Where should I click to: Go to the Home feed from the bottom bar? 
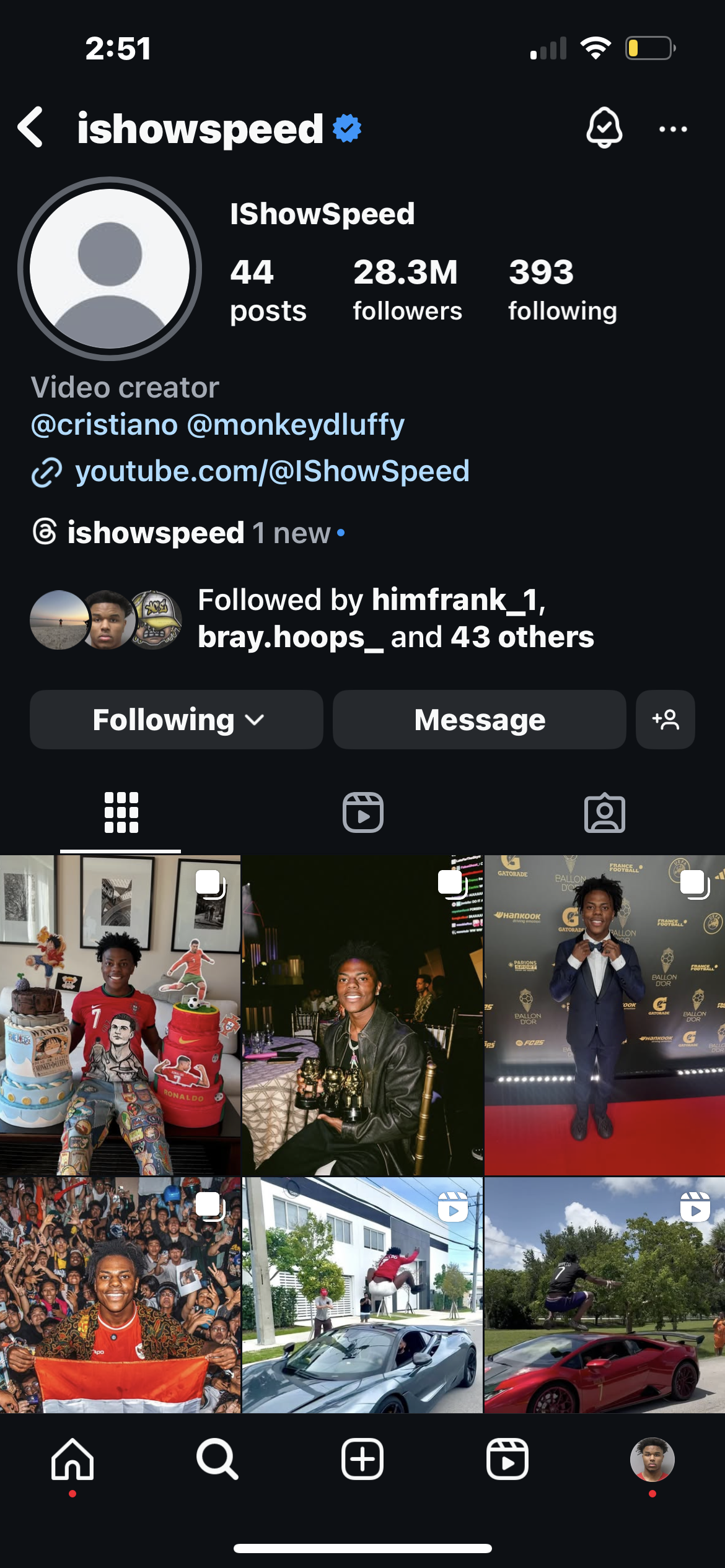click(x=72, y=1458)
